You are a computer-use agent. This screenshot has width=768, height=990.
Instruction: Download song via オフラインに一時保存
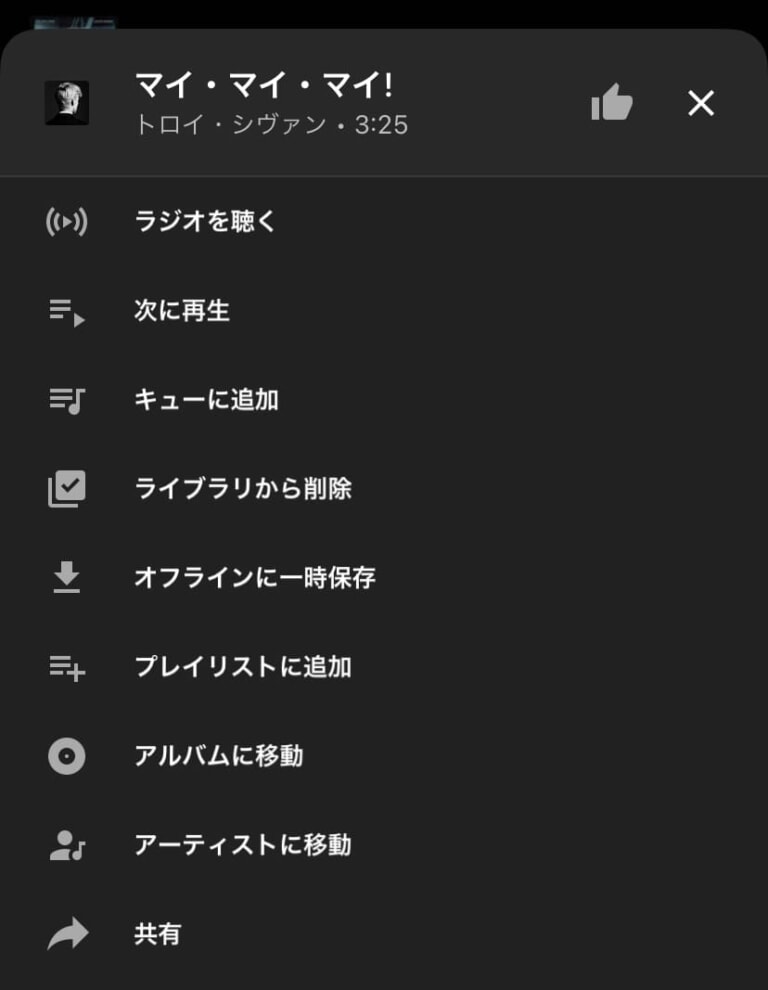(x=255, y=578)
